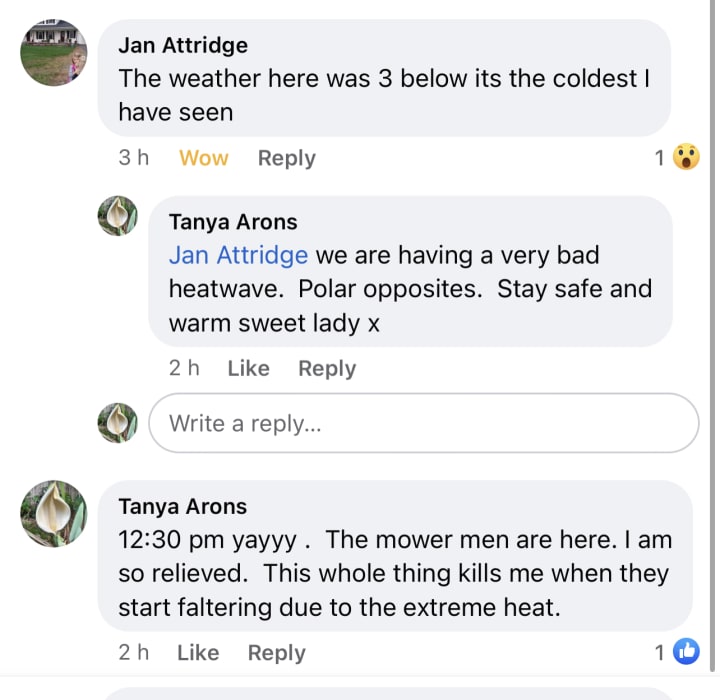The height and width of the screenshot is (700, 720).
Task: Open Jan Attridge's profile from her name
Action: [x=183, y=45]
